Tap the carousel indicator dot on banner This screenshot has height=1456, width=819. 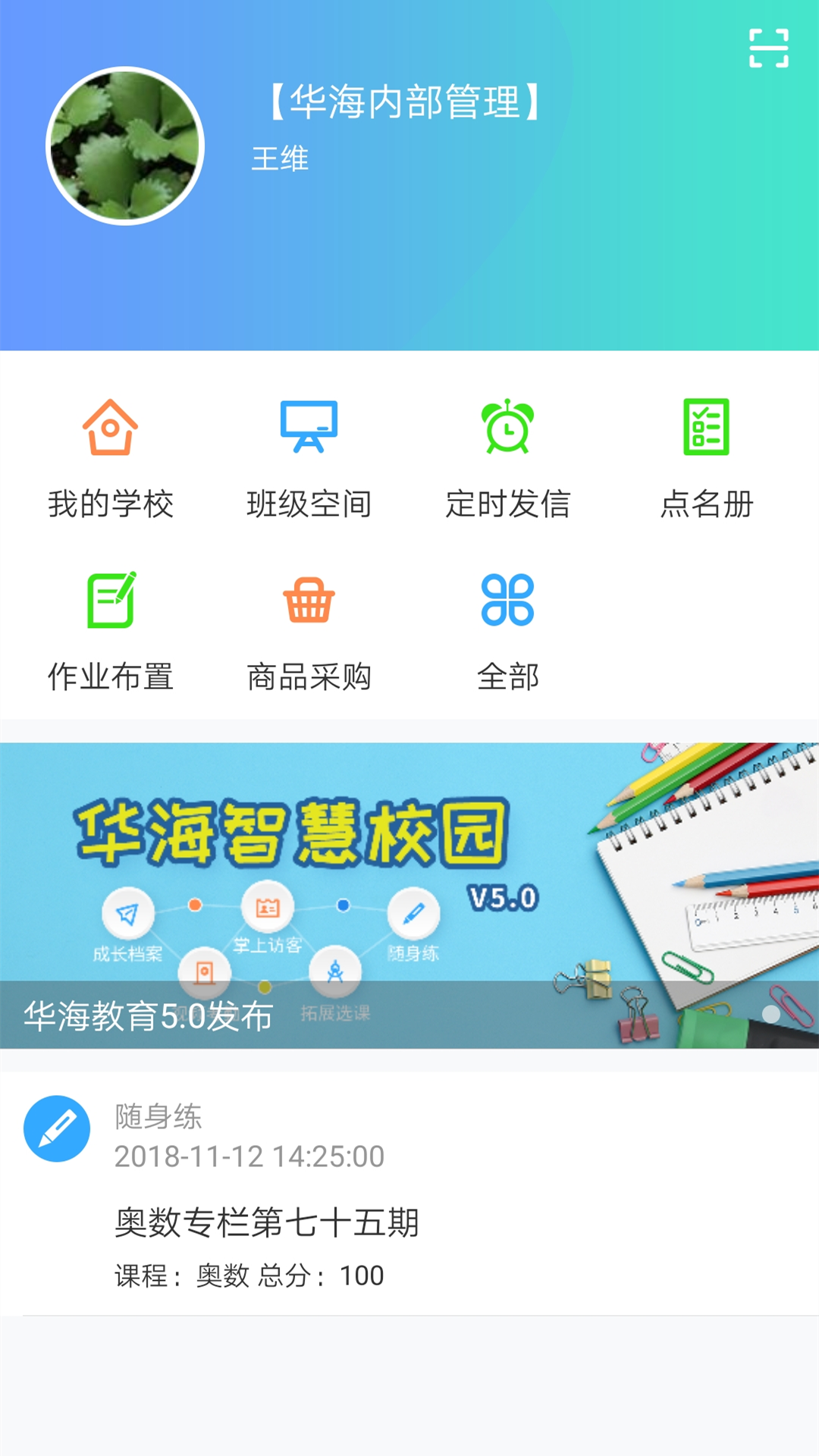point(772,1012)
